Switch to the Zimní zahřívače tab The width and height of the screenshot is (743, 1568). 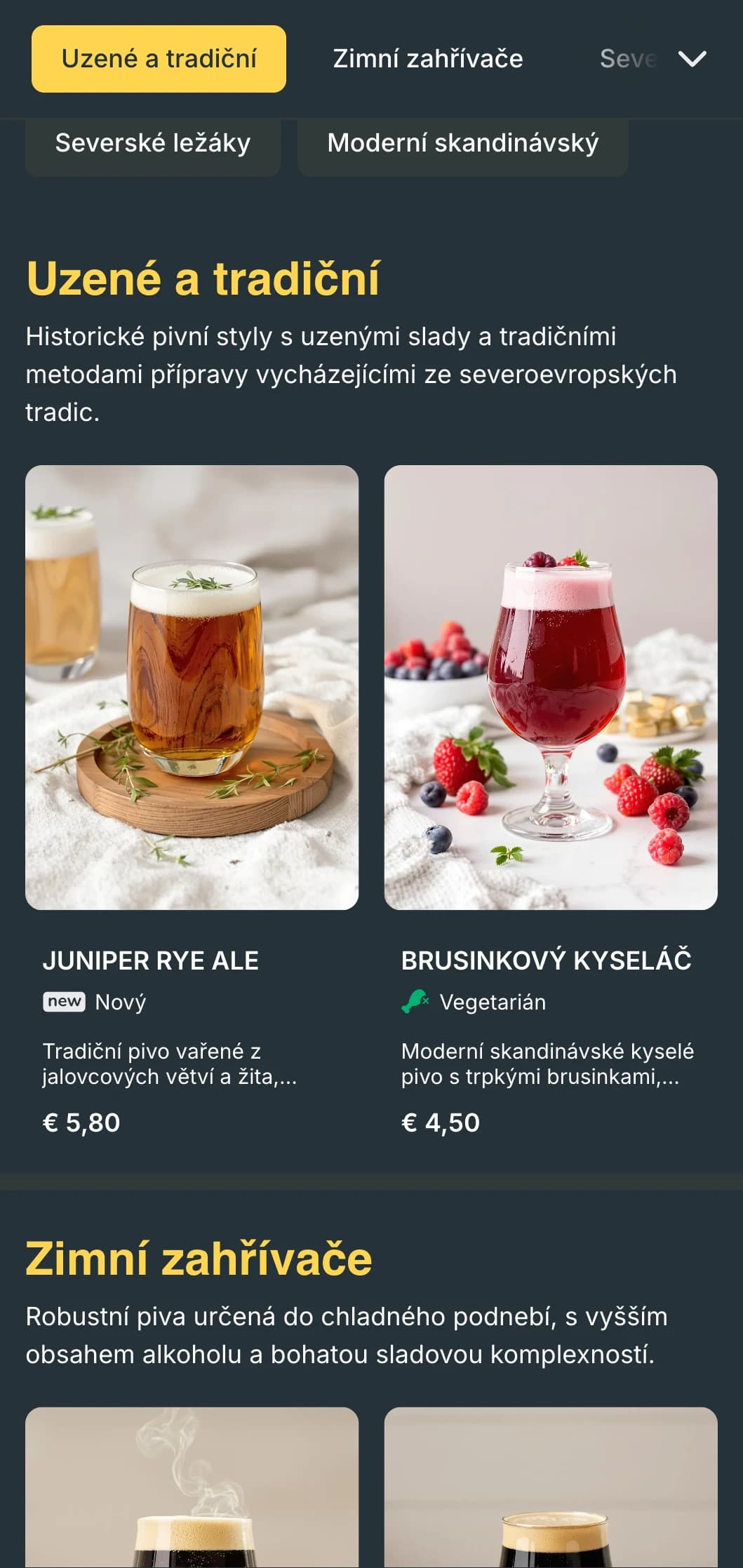(427, 59)
